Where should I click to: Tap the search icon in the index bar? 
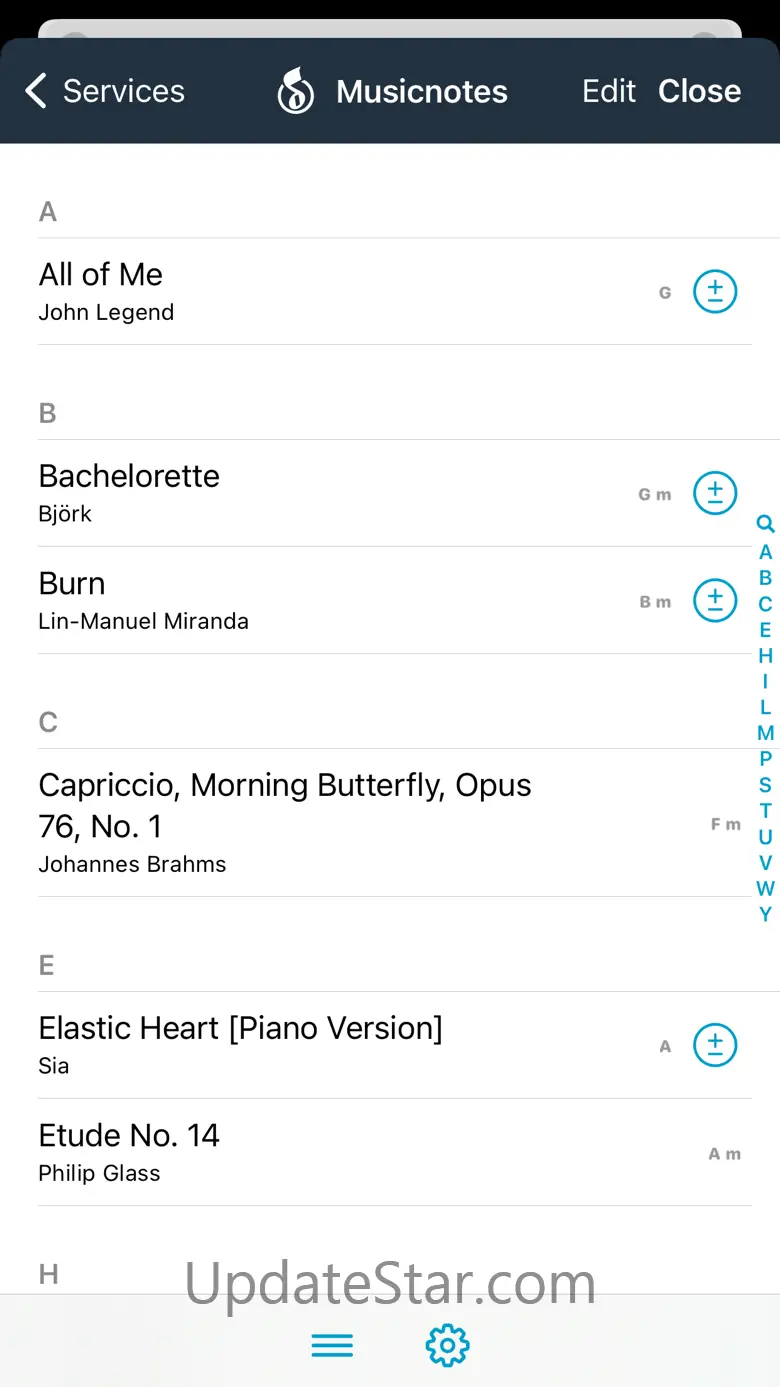tap(765, 524)
